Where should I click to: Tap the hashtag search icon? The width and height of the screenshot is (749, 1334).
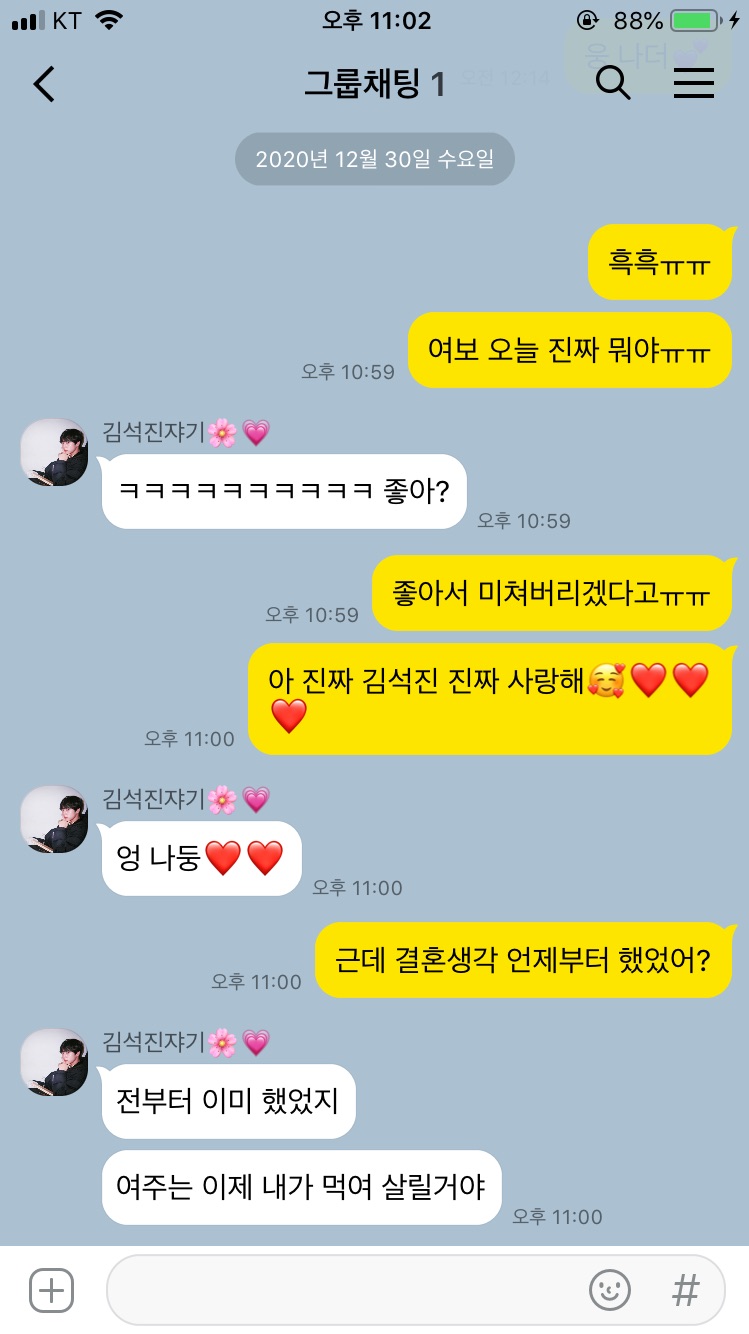(685, 1290)
